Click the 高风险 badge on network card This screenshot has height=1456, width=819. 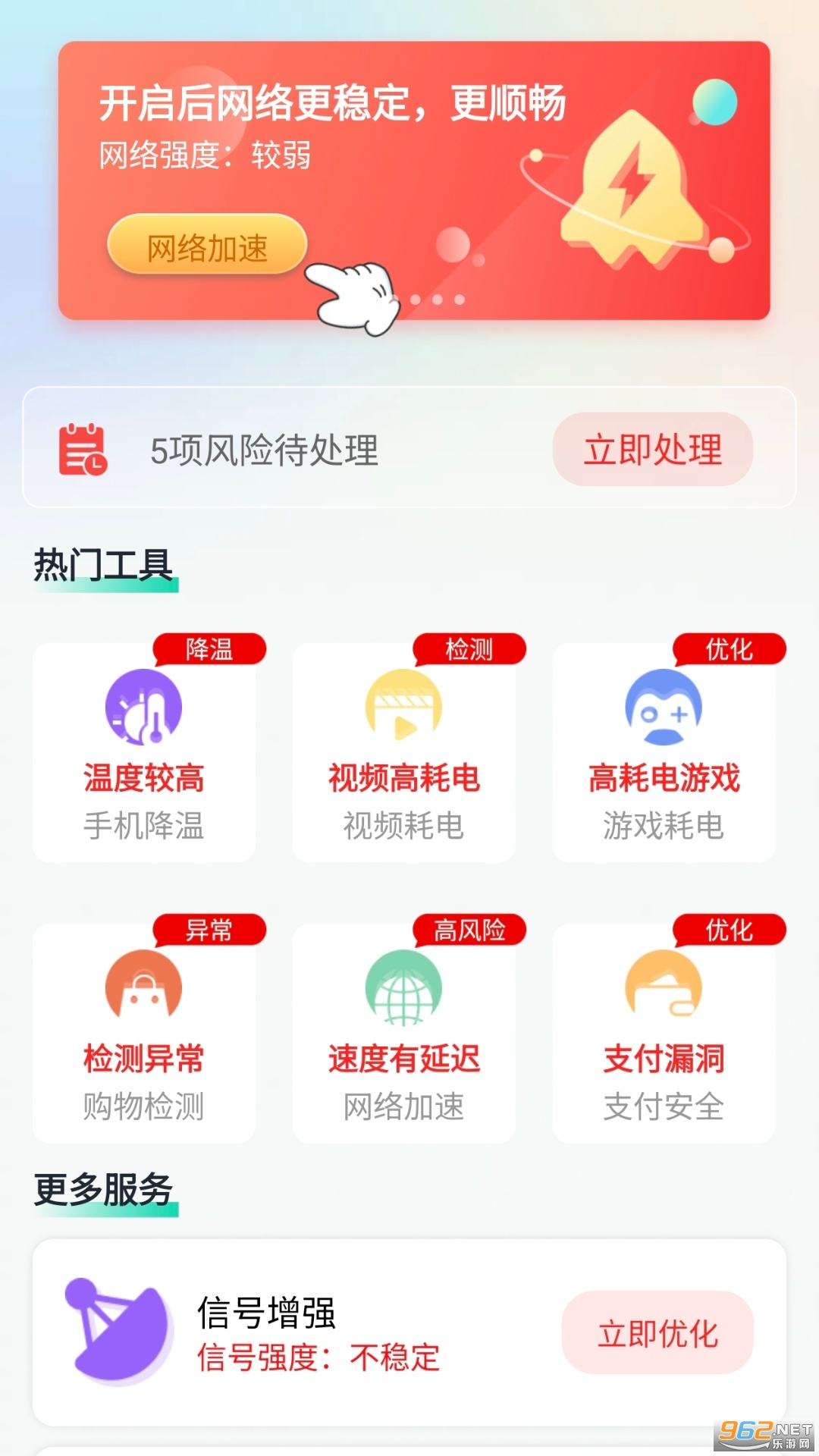pos(468,929)
